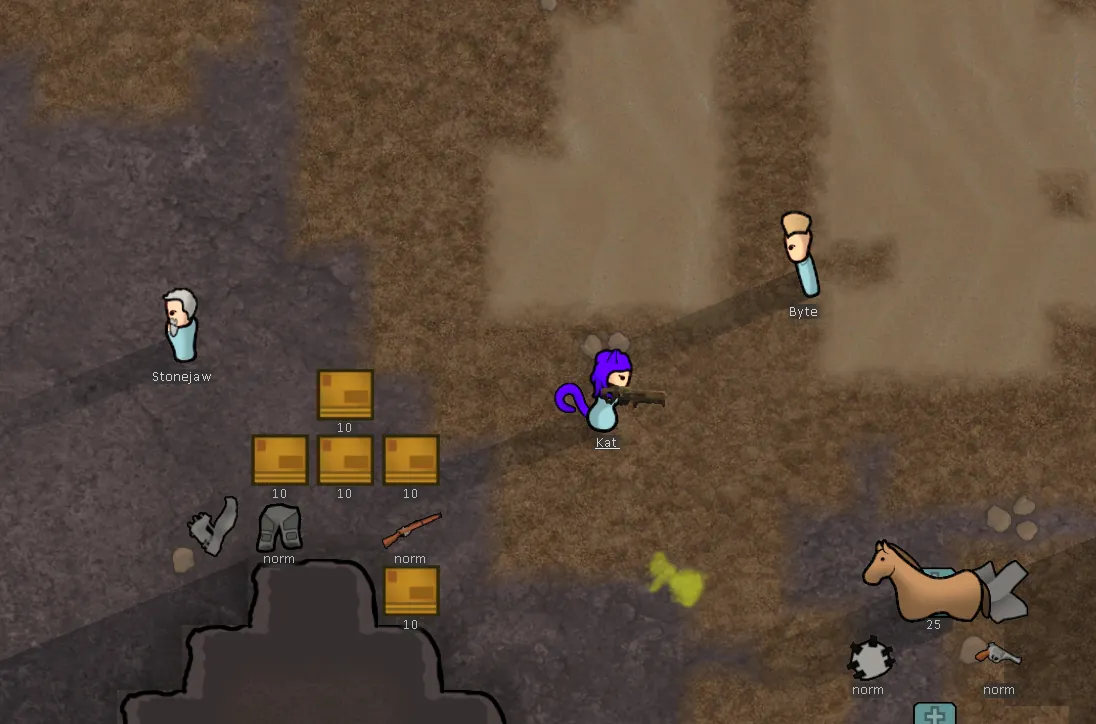The image size is (1096, 724).
Task: Select the purple-haired colonist Kat
Action: coord(605,392)
